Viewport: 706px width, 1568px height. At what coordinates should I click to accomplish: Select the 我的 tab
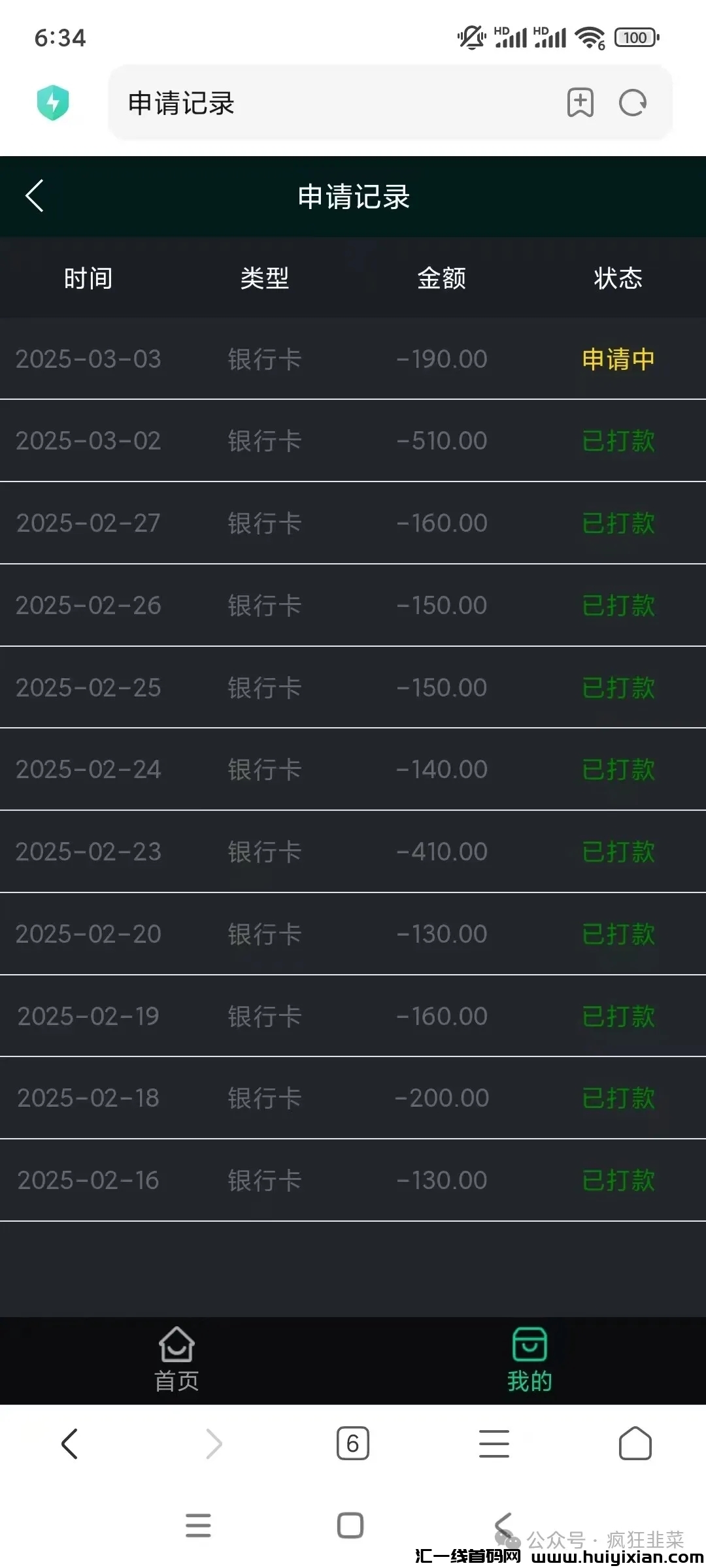pyautogui.click(x=529, y=1360)
